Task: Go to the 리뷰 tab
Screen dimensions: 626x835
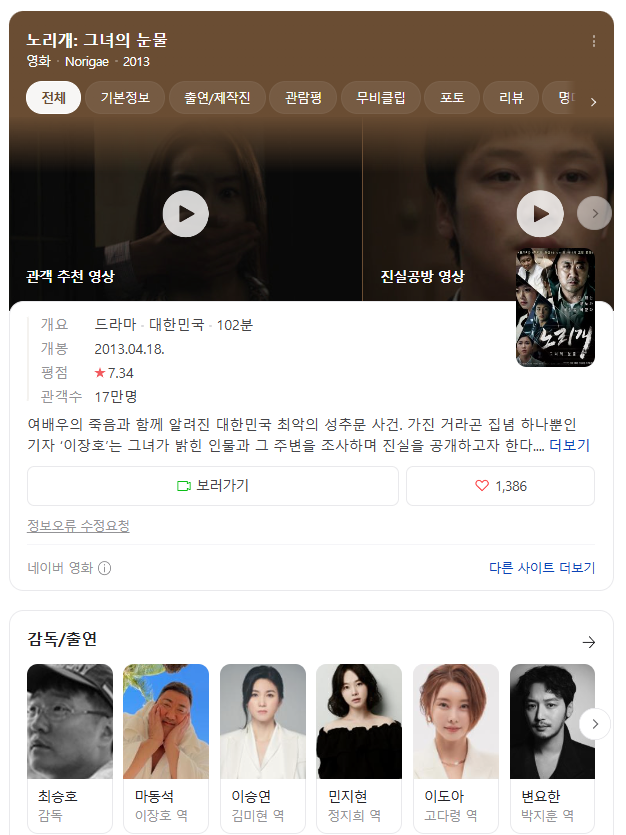Action: coord(511,99)
